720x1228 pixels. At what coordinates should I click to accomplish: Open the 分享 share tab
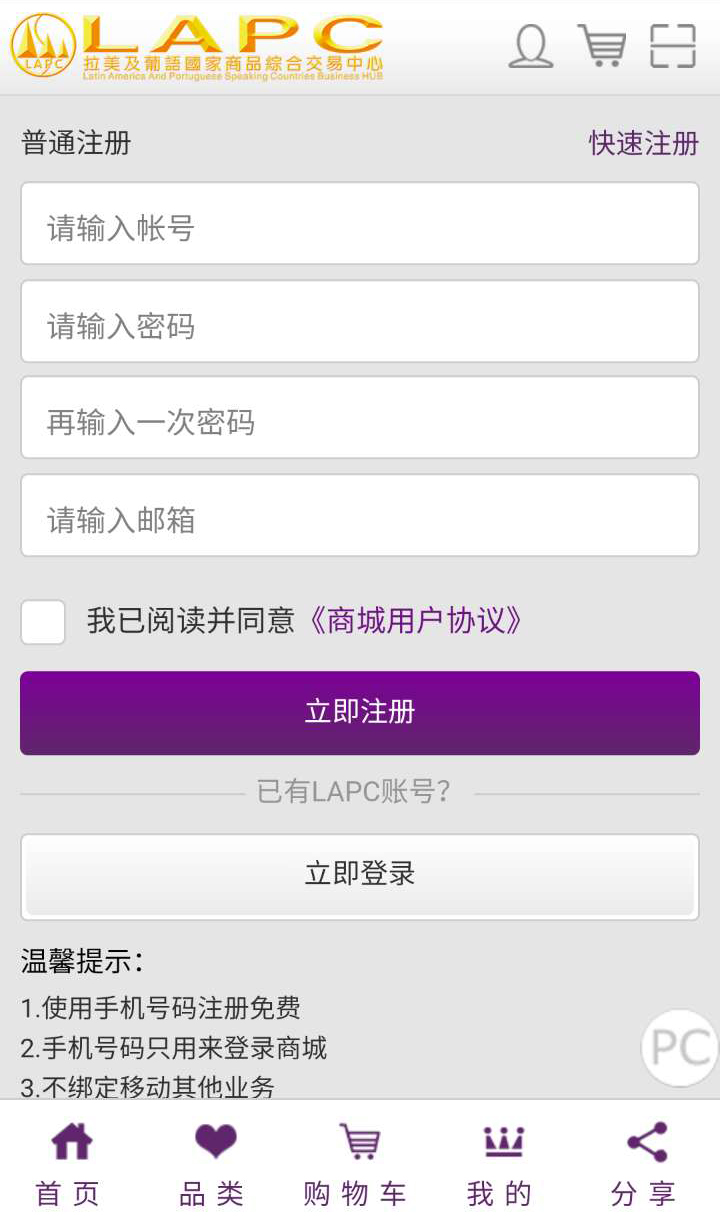[x=646, y=1165]
